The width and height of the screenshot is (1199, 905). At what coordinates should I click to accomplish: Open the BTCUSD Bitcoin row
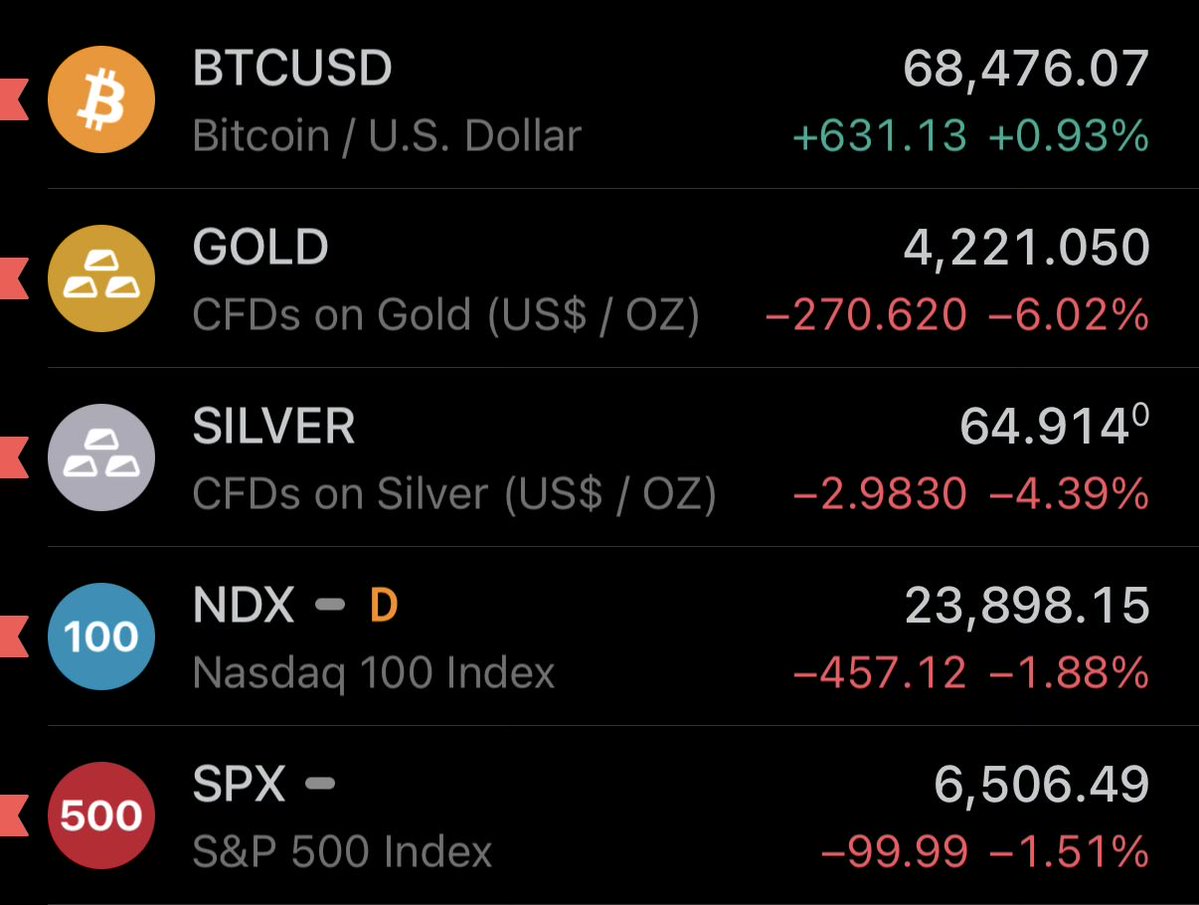(600, 100)
